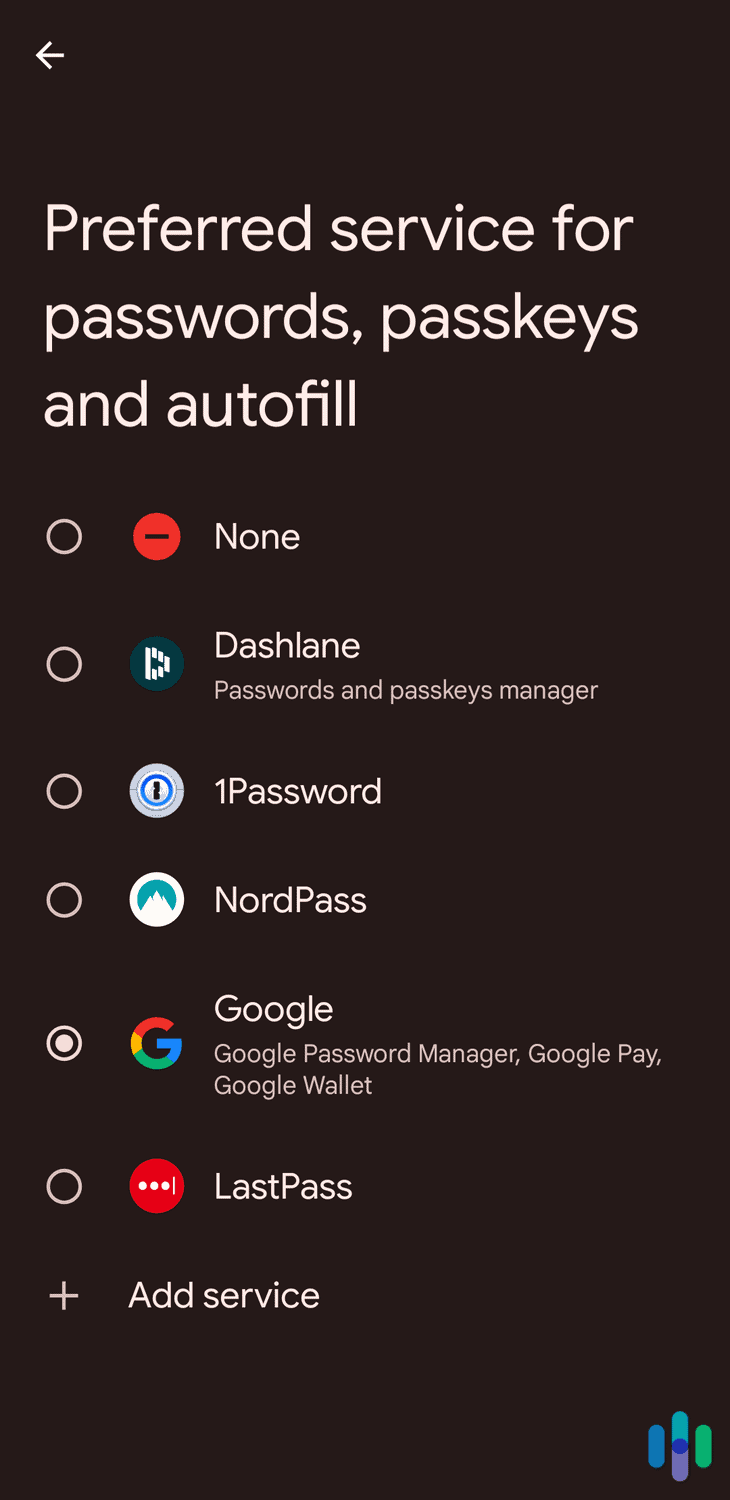
Task: Click the plus icon beside Add service
Action: coord(63,1294)
